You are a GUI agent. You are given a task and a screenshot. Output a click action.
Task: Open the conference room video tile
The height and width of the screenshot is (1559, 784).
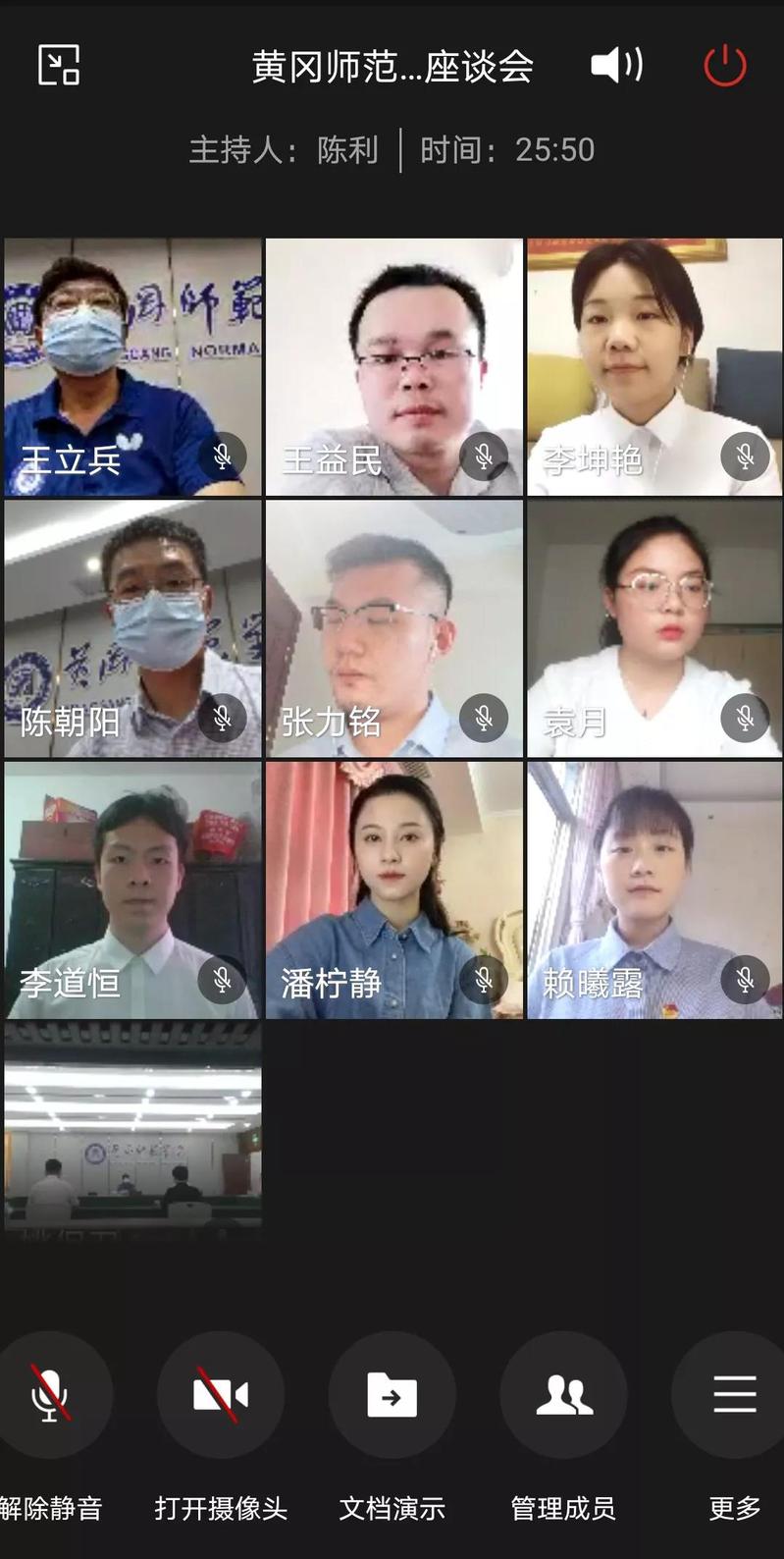(132, 1126)
